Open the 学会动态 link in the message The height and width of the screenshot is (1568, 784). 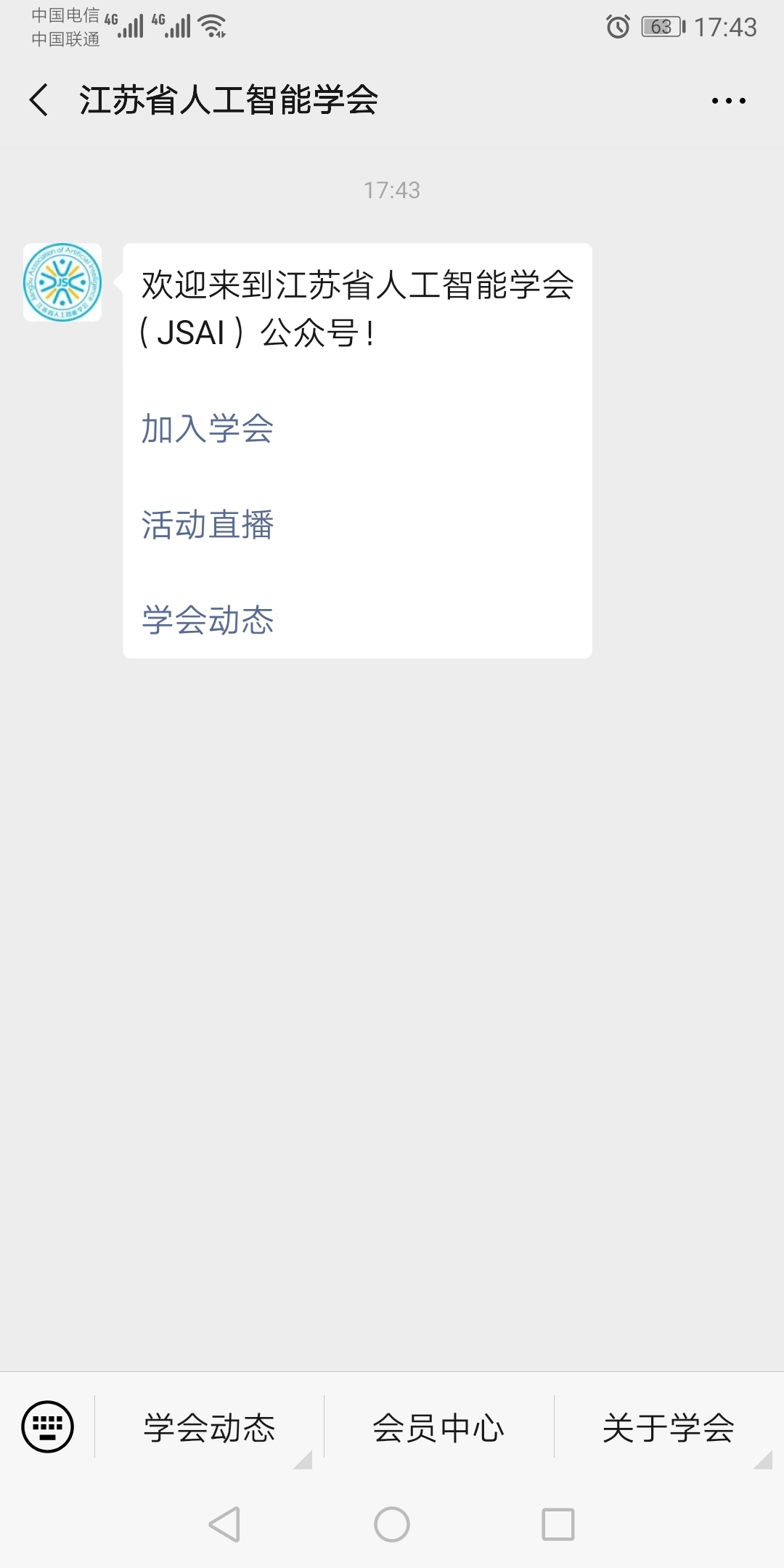point(208,620)
